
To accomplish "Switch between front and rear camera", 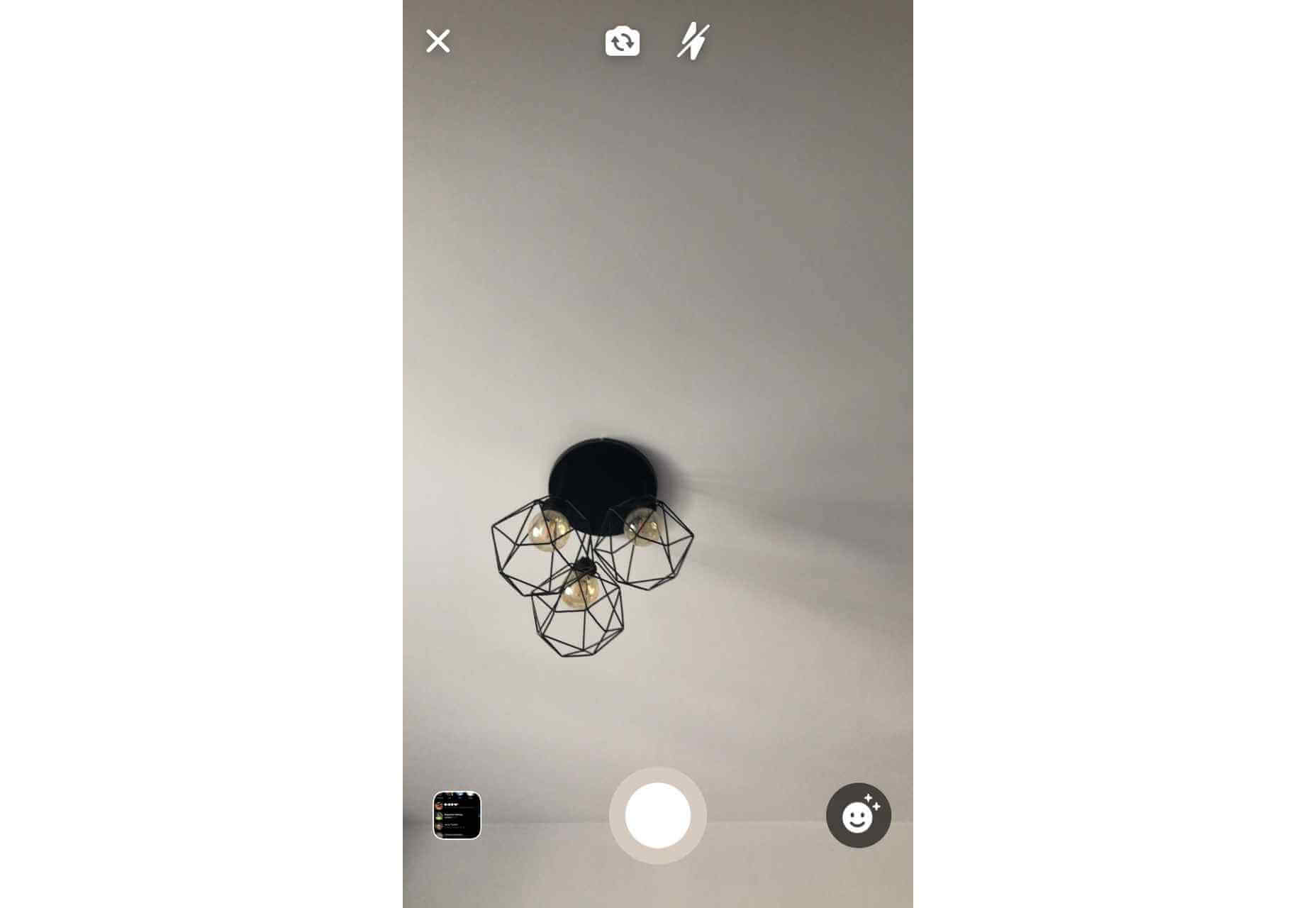I will pyautogui.click(x=622, y=41).
